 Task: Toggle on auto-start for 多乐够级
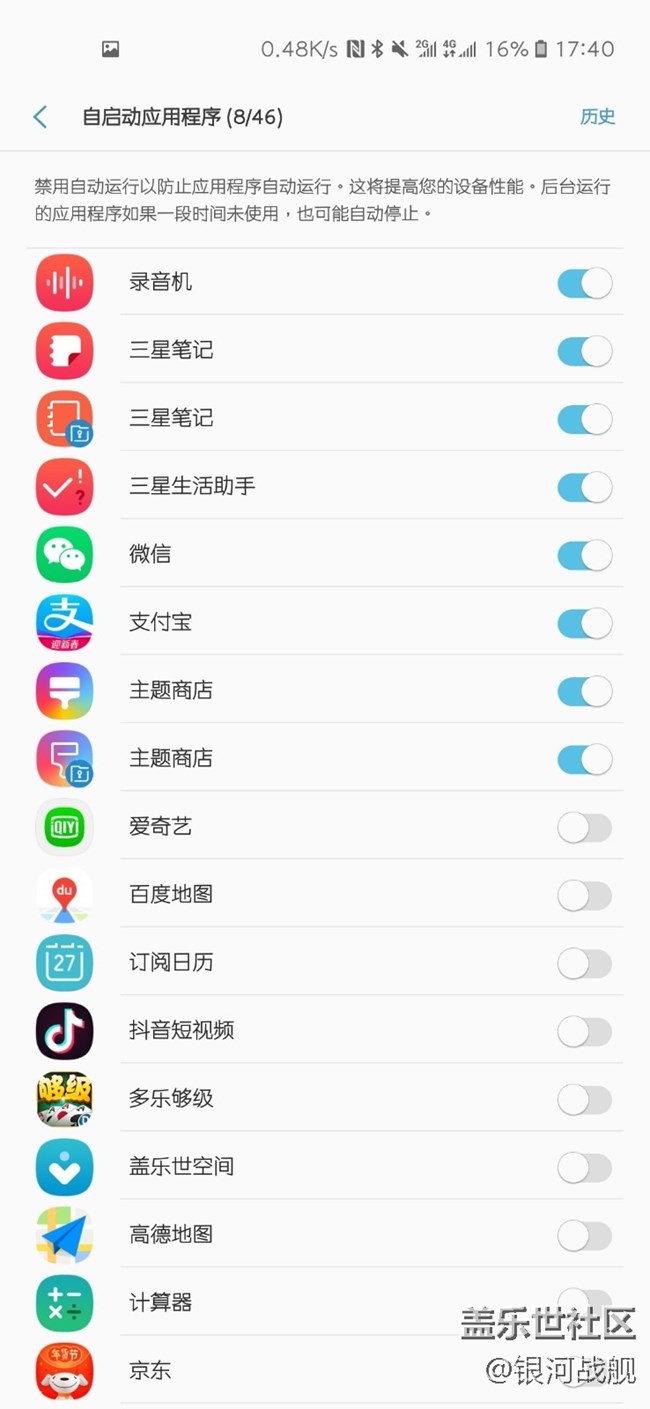pos(584,1099)
